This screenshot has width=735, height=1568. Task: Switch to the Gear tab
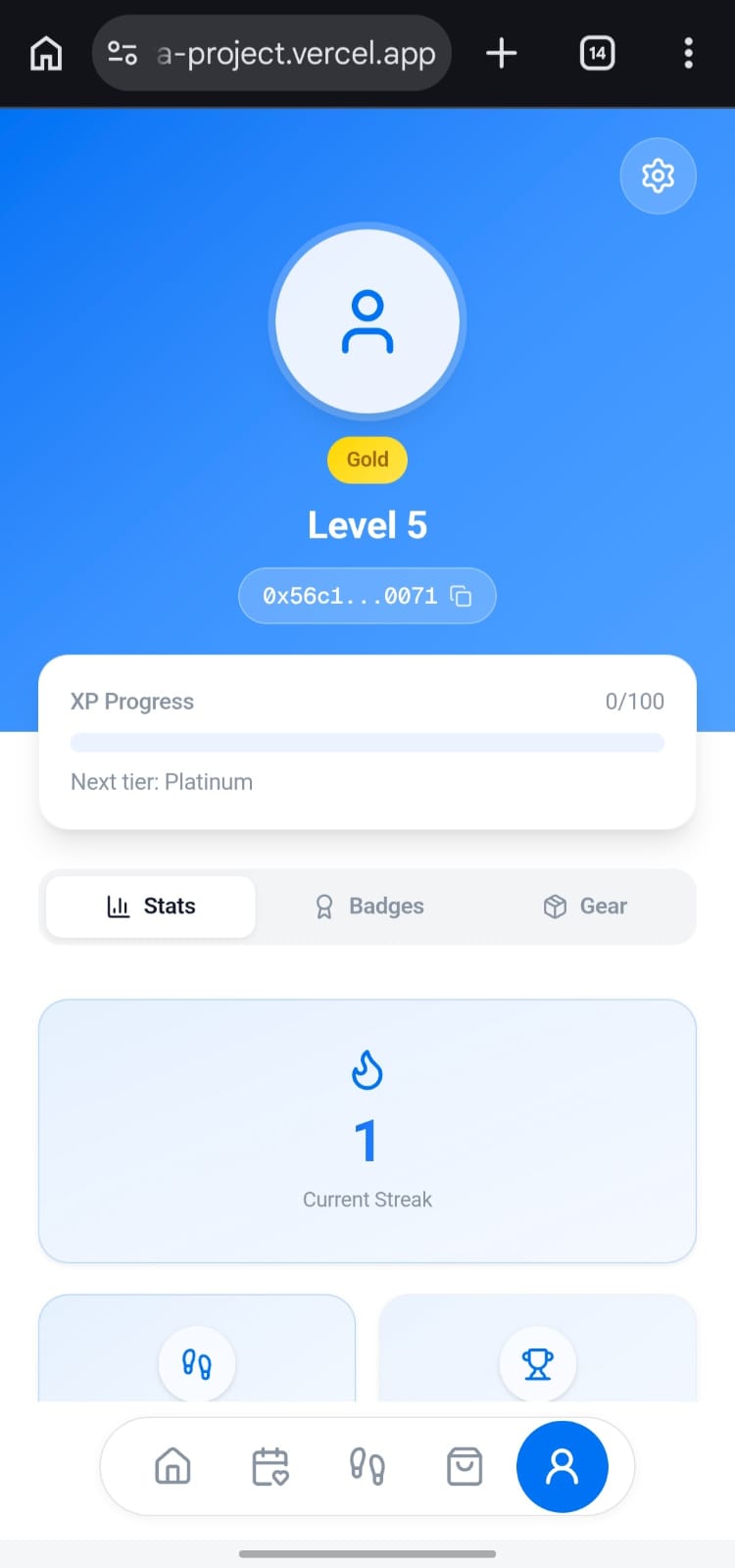(x=585, y=906)
